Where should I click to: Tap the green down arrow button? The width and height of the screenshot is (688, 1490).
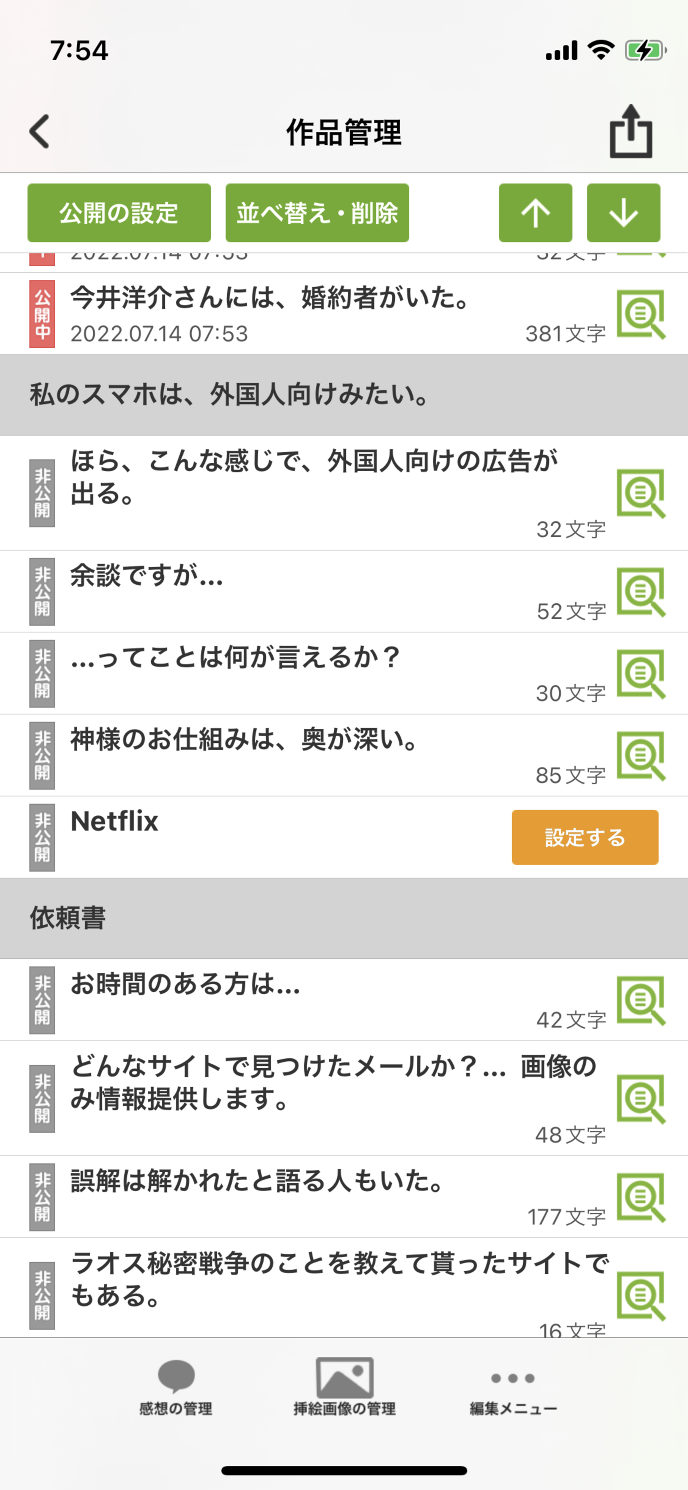(623, 213)
